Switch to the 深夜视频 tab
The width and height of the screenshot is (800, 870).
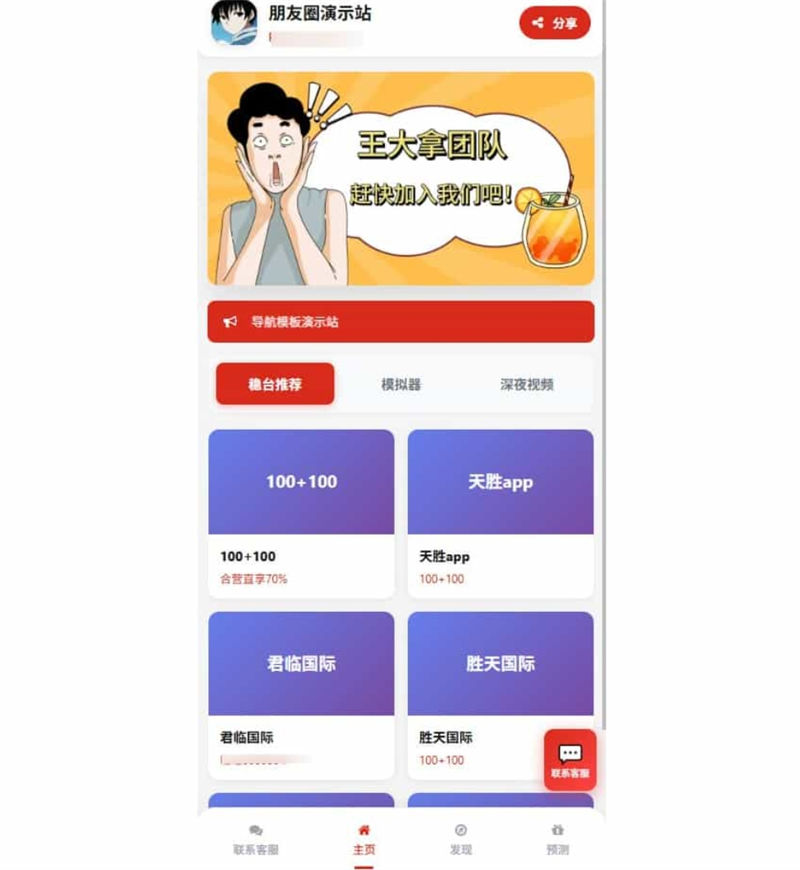pyautogui.click(x=526, y=384)
